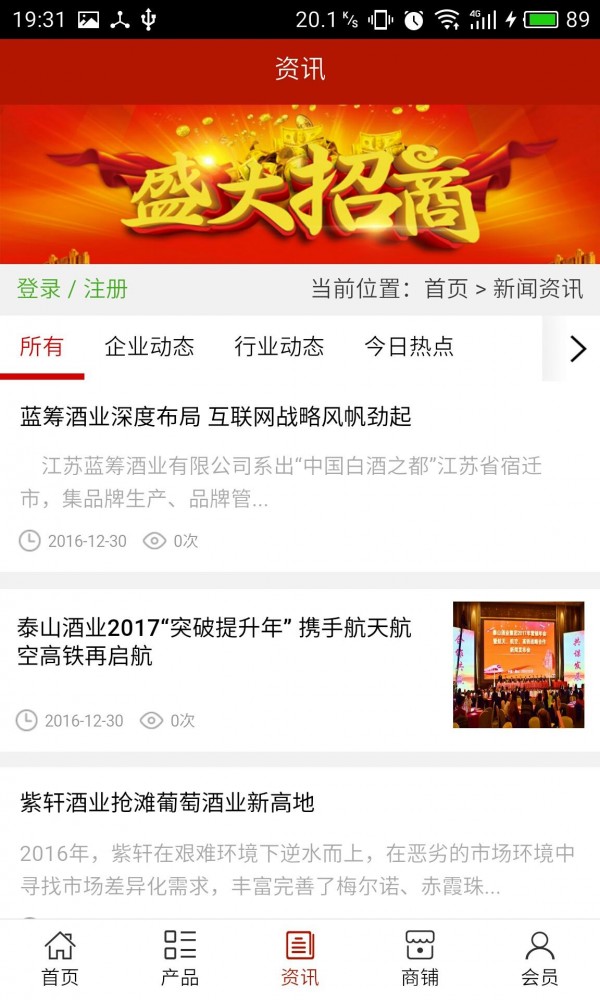Switch to the 企业动态 tab
This screenshot has width=600, height=1000.
pyautogui.click(x=149, y=347)
